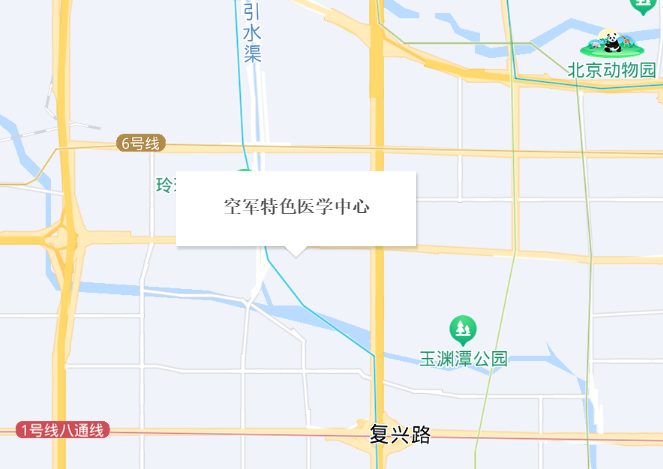
Task: Open the 北京动物园 panda marker
Action: coord(611,43)
